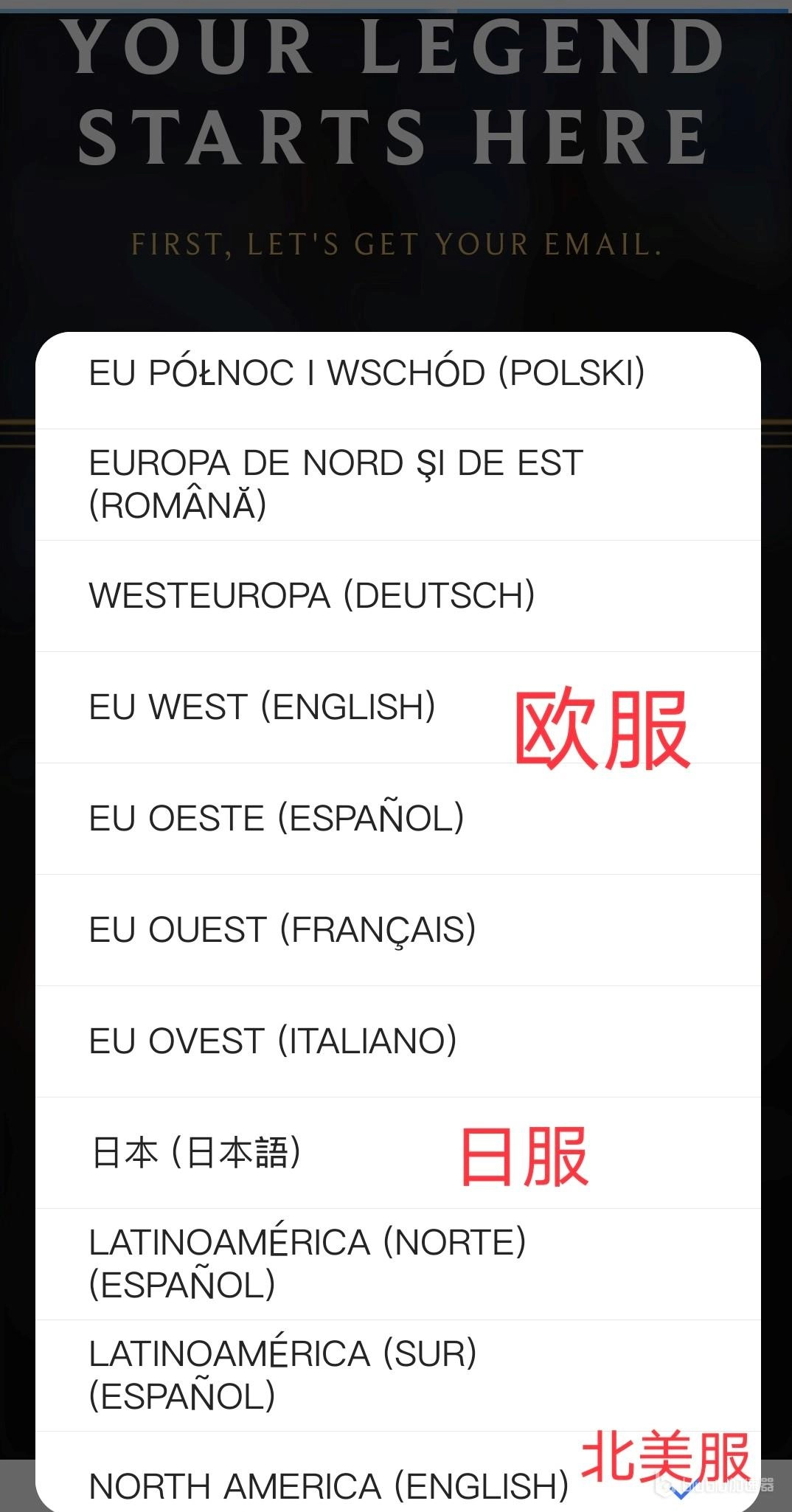Choose the 日本 (日本語) region
Image resolution: width=792 pixels, height=1512 pixels.
click(x=196, y=1153)
